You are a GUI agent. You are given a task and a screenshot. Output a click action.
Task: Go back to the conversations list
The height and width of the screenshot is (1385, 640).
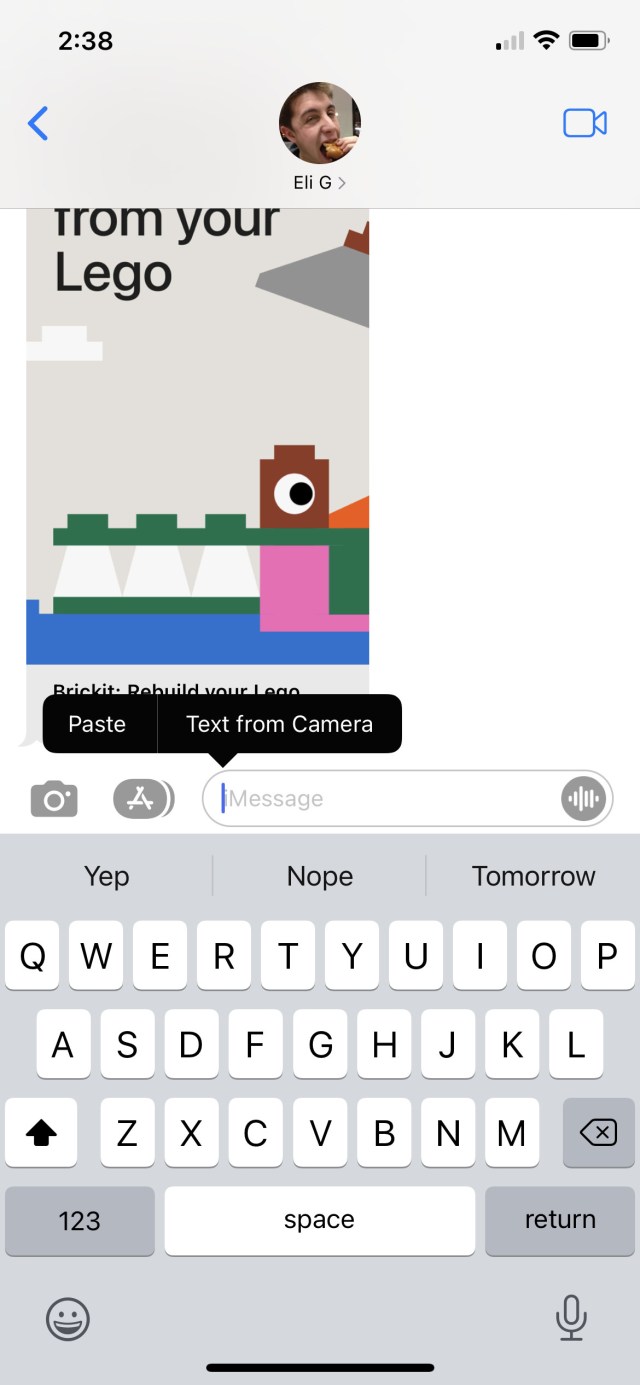(x=38, y=124)
